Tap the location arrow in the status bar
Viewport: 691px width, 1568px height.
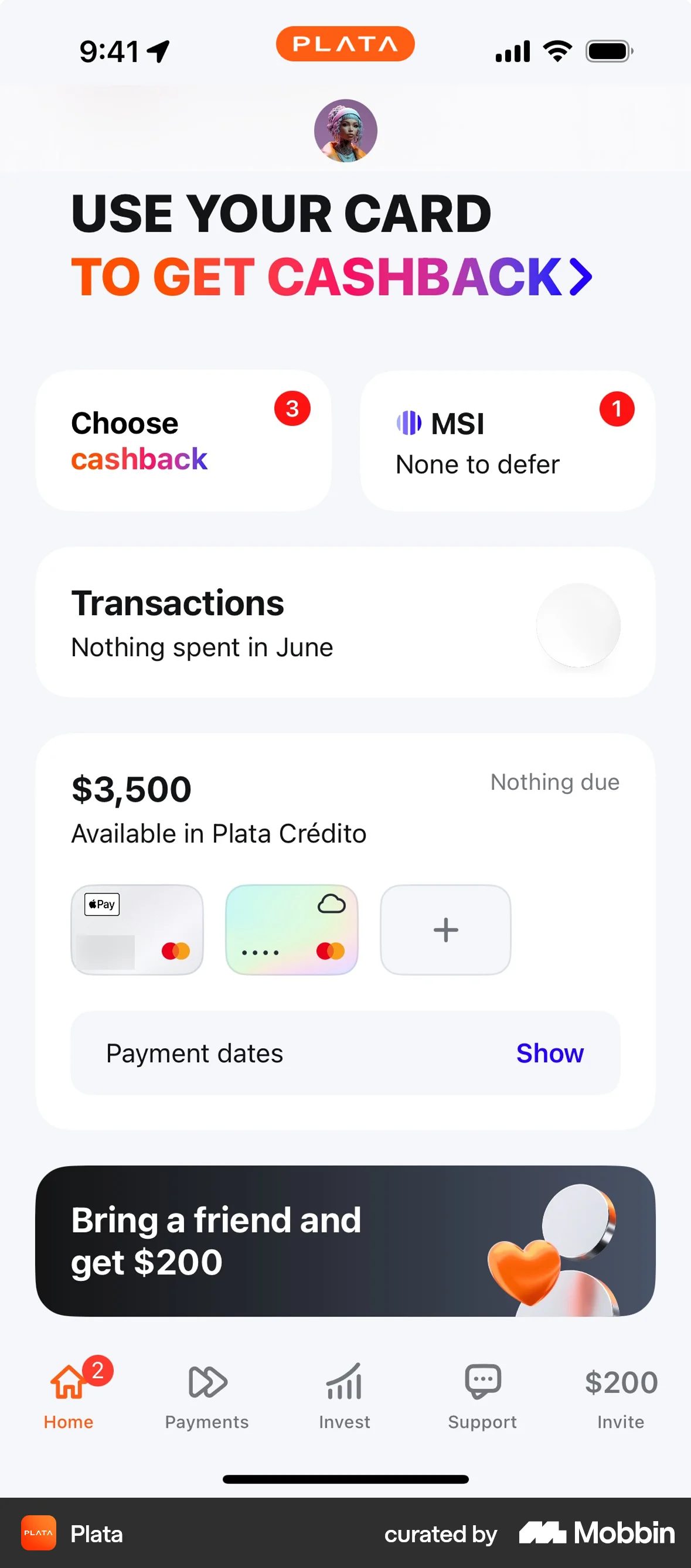[x=158, y=52]
